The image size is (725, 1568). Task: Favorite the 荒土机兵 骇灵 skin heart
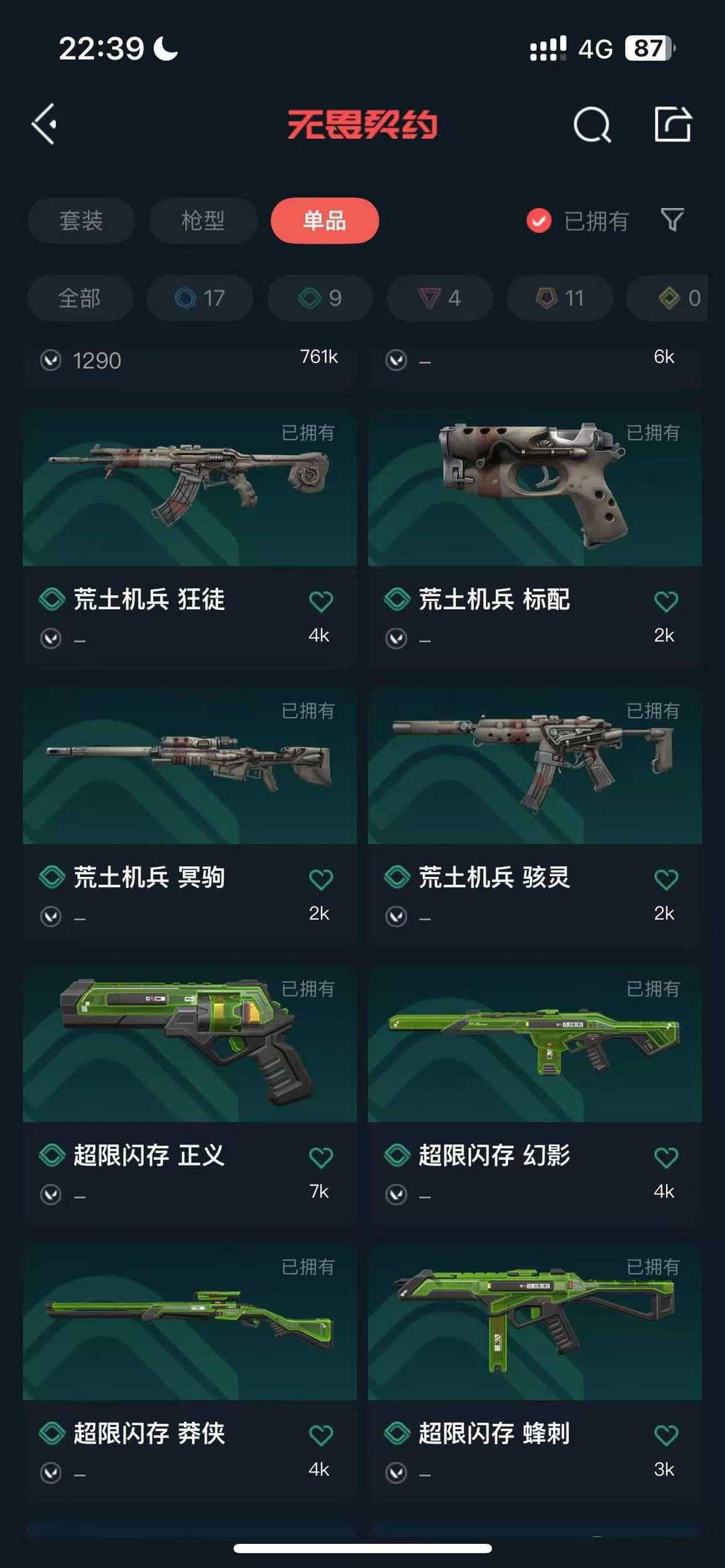(666, 879)
